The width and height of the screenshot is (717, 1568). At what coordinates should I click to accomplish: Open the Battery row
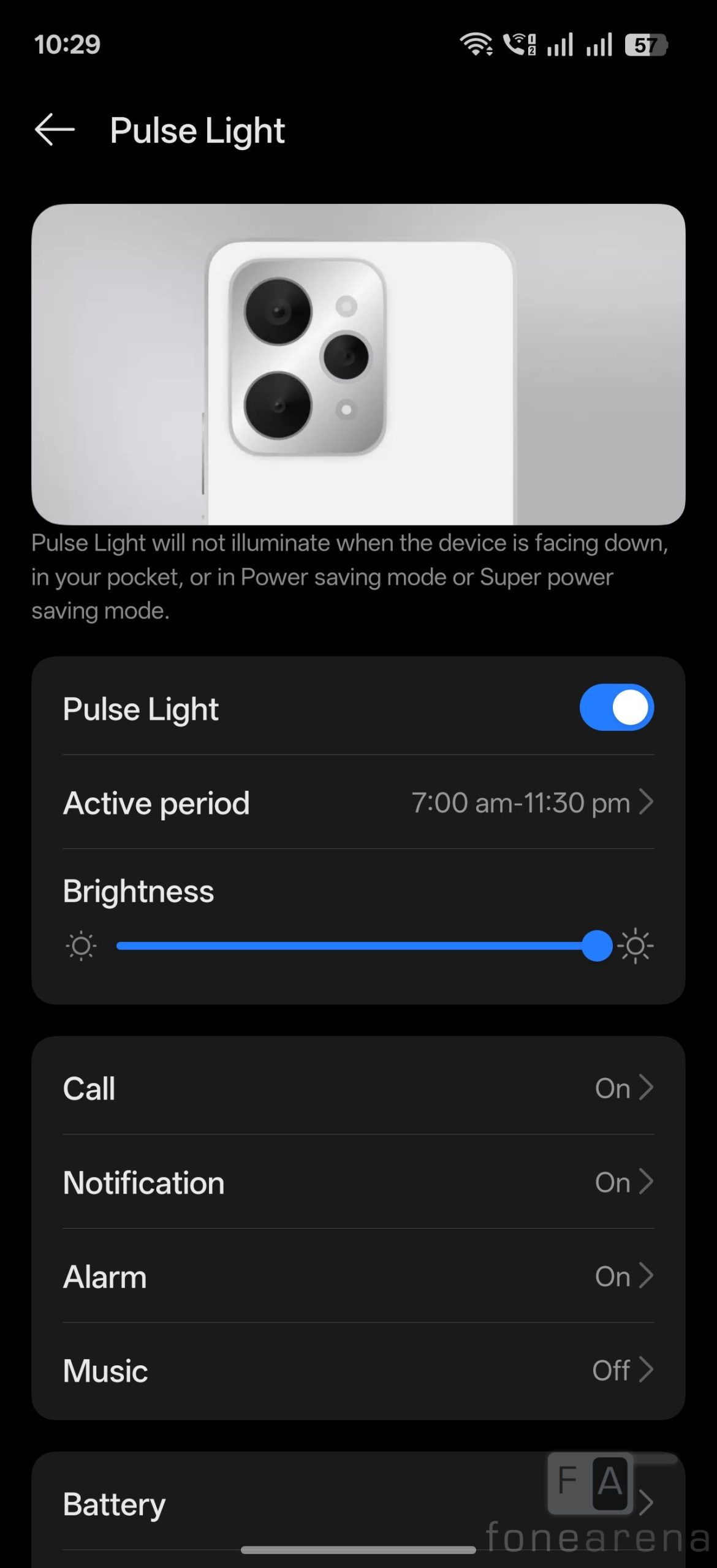[x=358, y=1504]
